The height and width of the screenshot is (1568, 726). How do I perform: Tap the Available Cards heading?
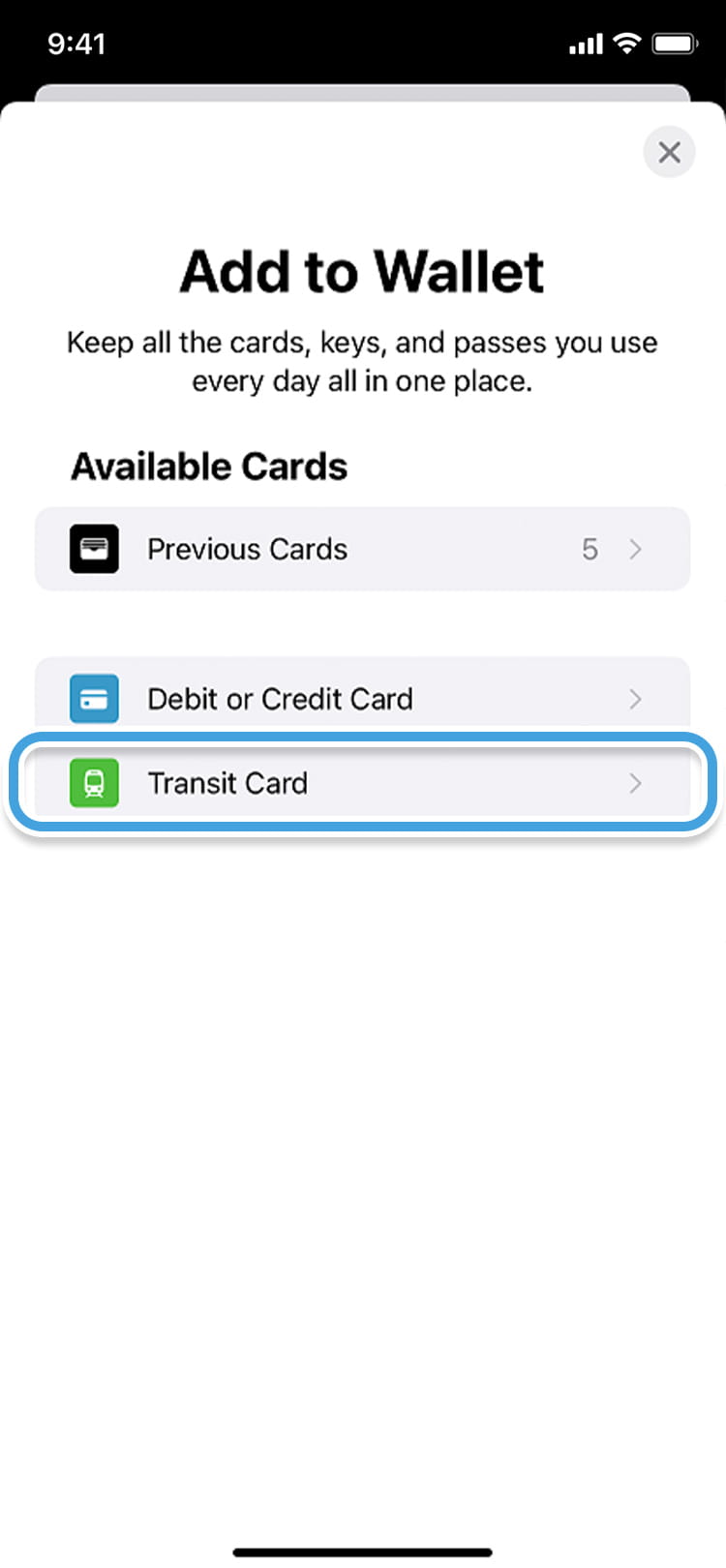pyautogui.click(x=207, y=466)
